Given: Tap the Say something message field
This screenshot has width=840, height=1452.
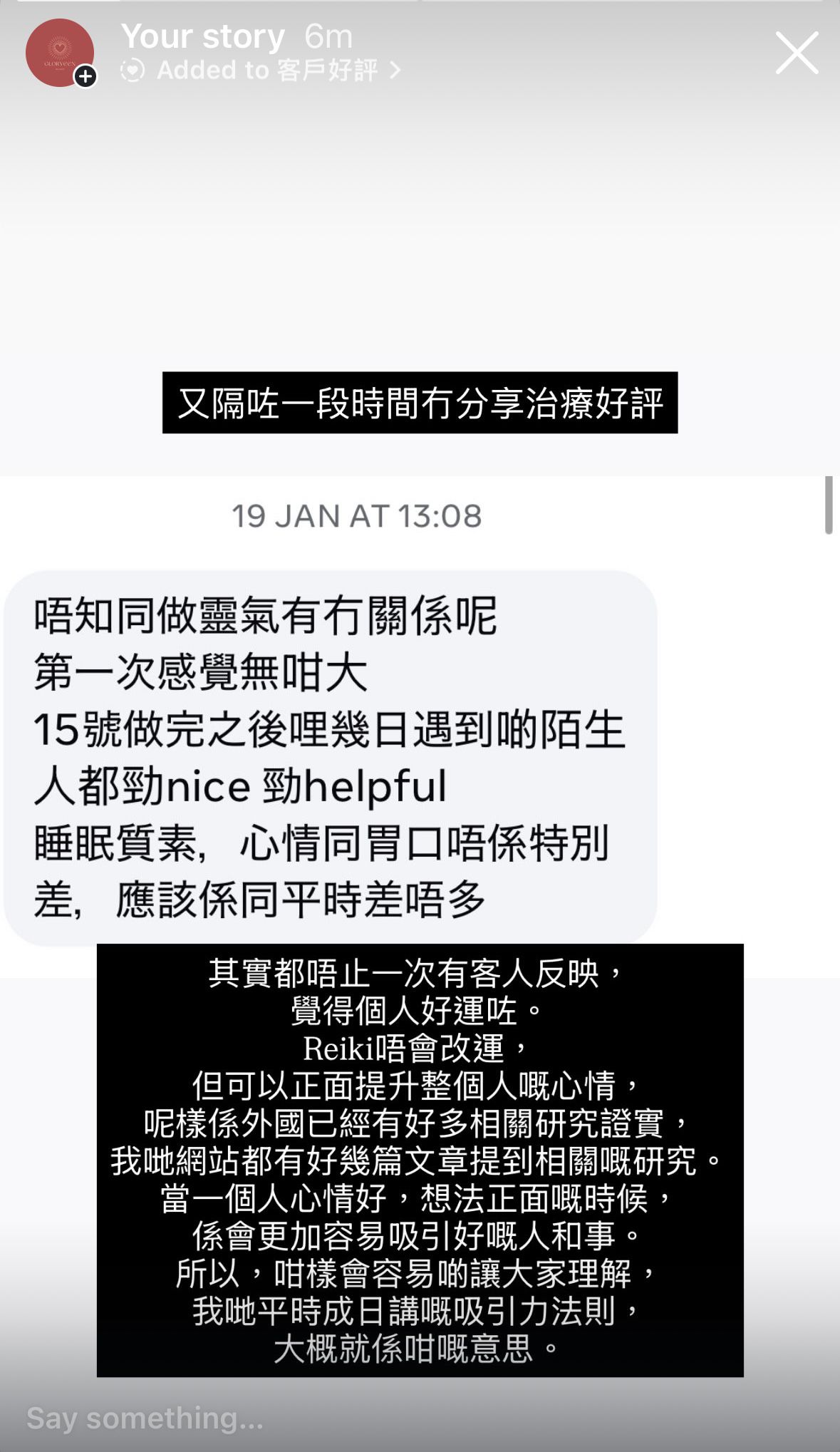Looking at the screenshot, I should click(145, 1418).
